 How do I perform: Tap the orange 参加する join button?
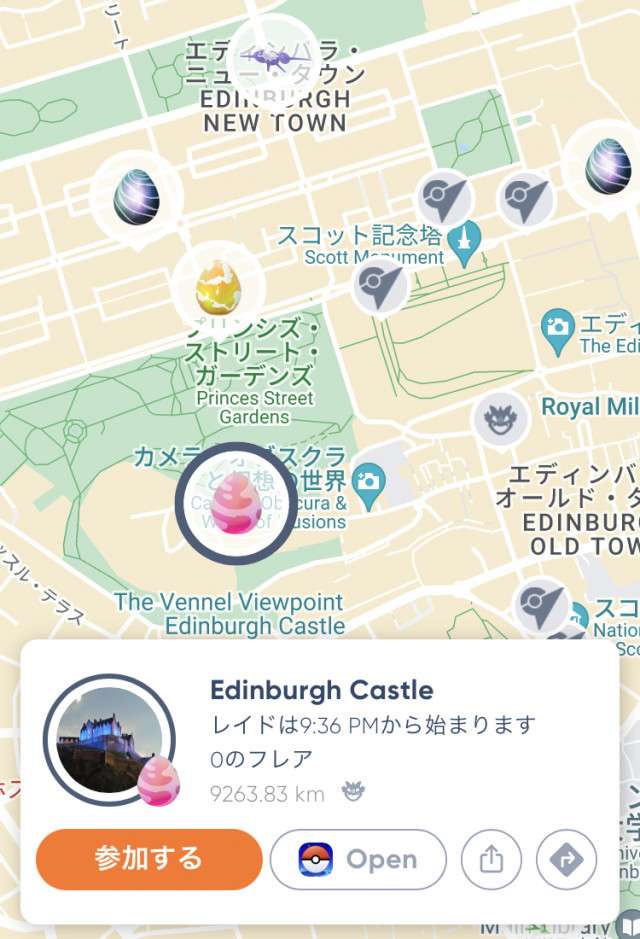pos(149,859)
